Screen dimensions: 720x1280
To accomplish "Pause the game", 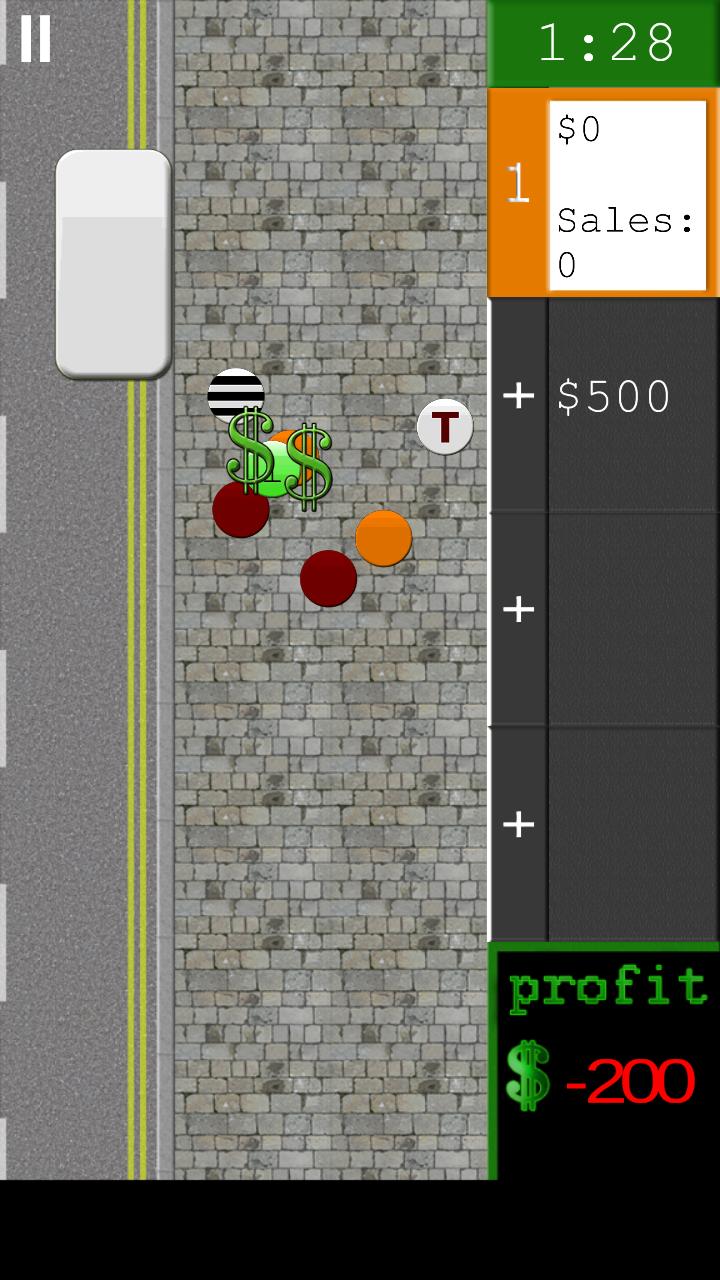I will 35,39.
